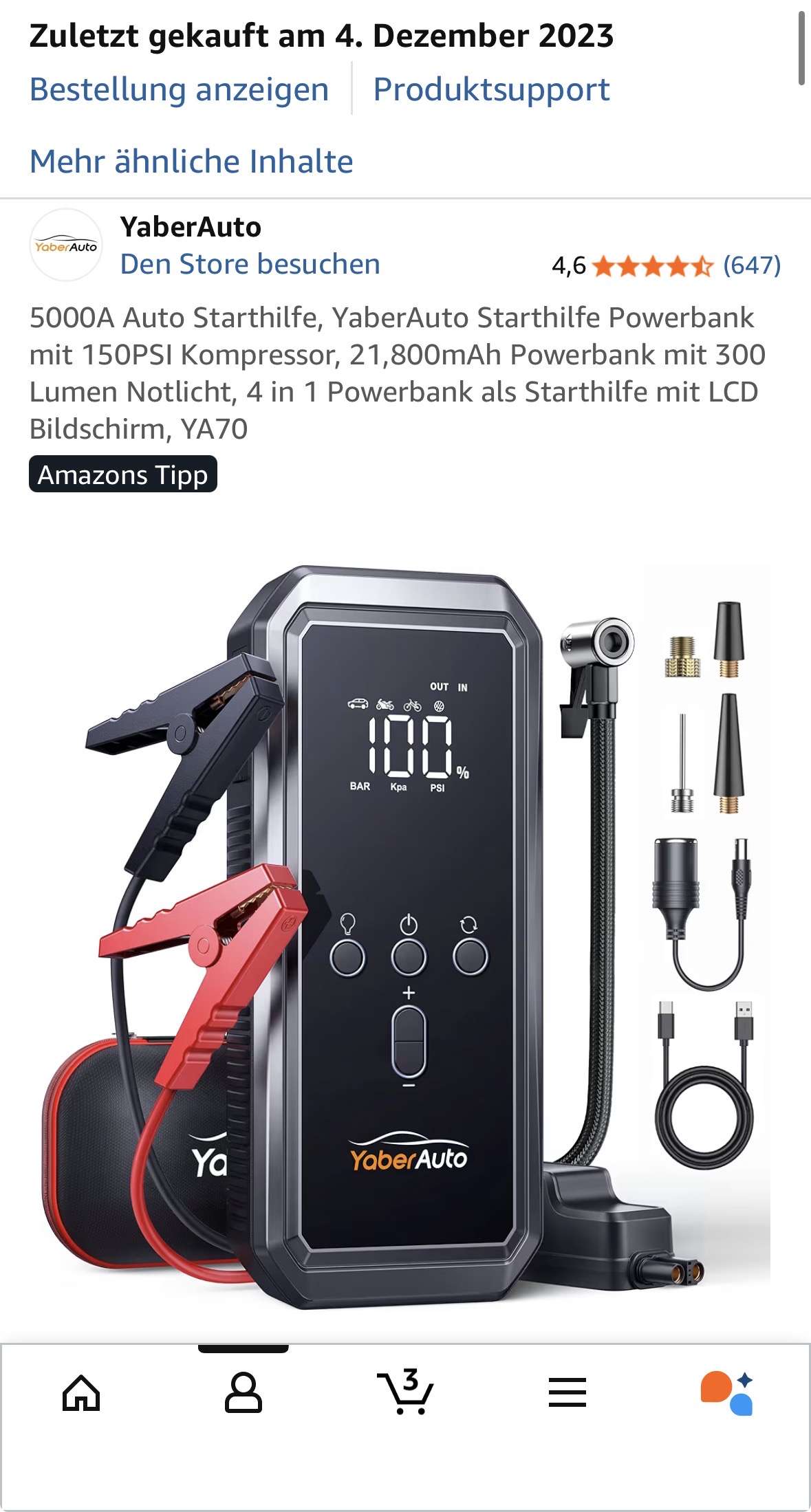Viewport: 811px width, 1512px height.
Task: Open Bestellung anzeigen link
Action: (x=179, y=89)
